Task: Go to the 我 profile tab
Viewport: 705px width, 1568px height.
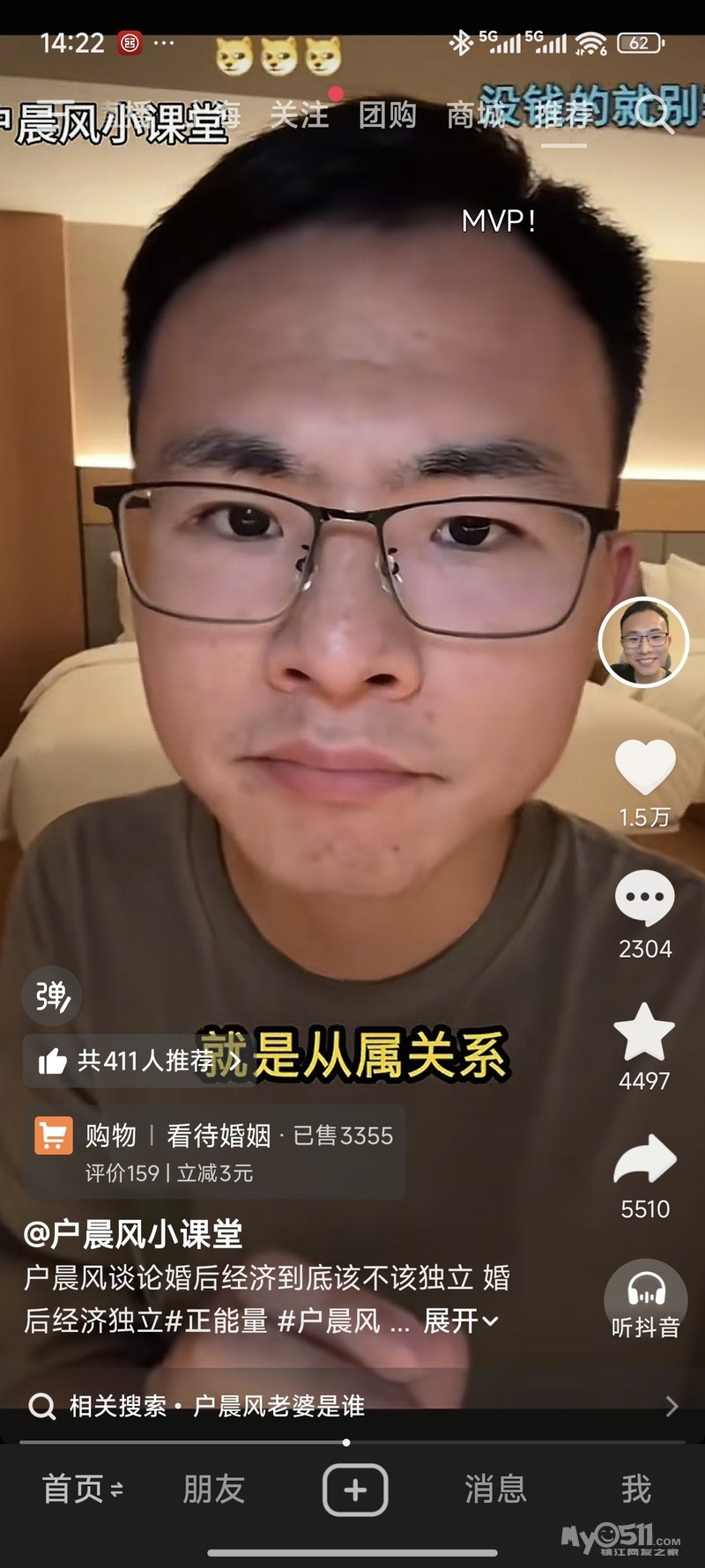Action: [635, 1490]
